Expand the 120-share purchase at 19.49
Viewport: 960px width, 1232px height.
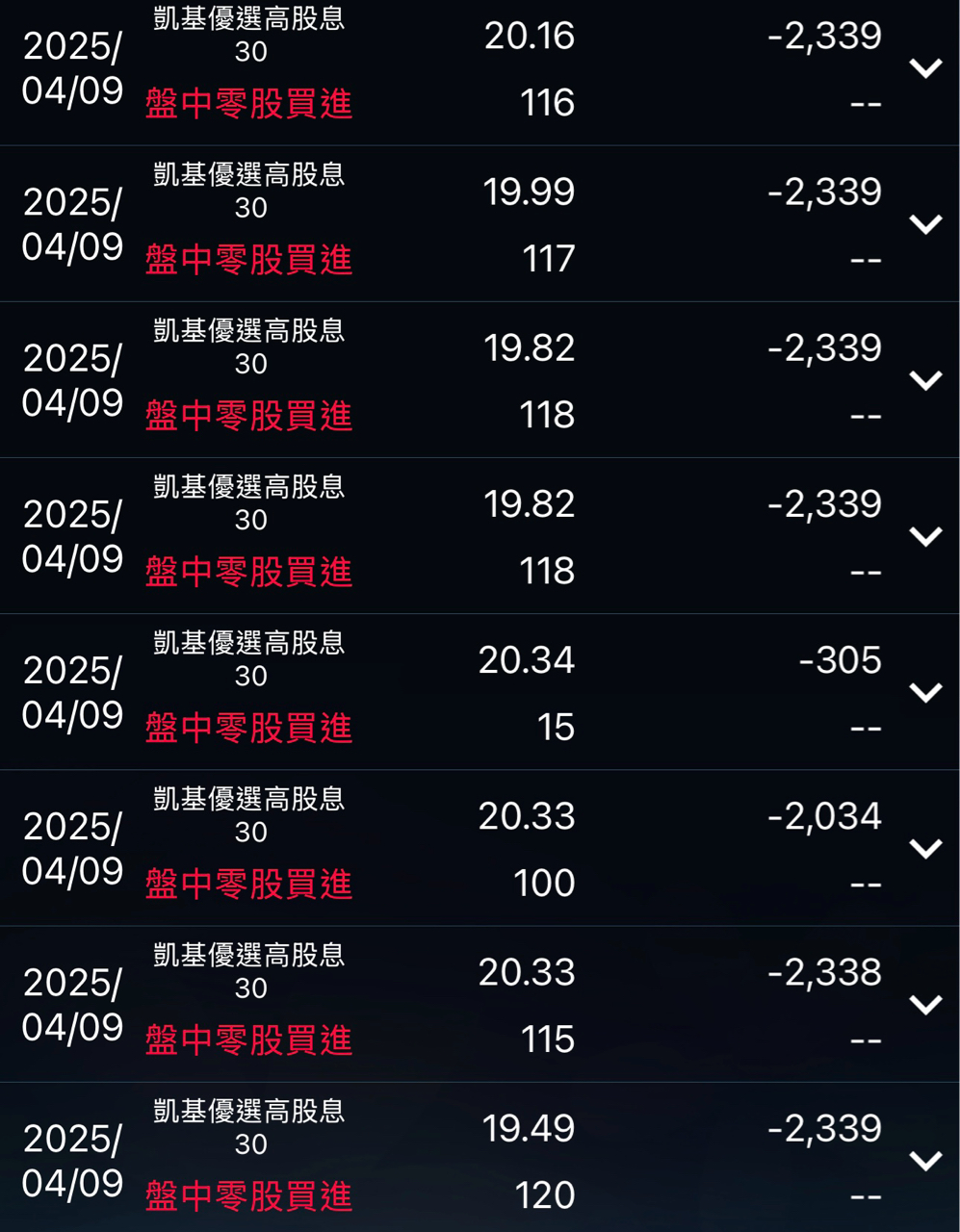(925, 1161)
